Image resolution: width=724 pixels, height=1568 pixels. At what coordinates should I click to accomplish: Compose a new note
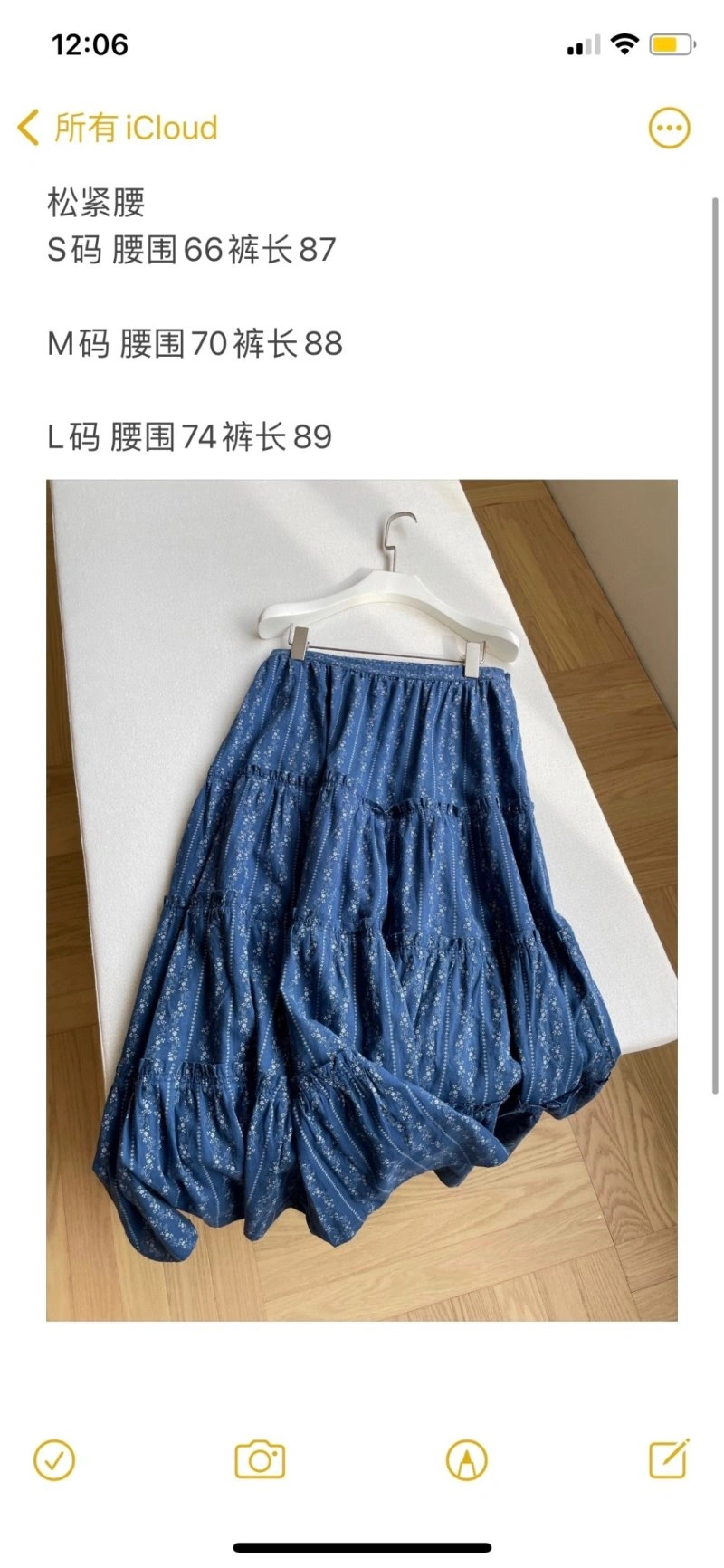tap(670, 1458)
